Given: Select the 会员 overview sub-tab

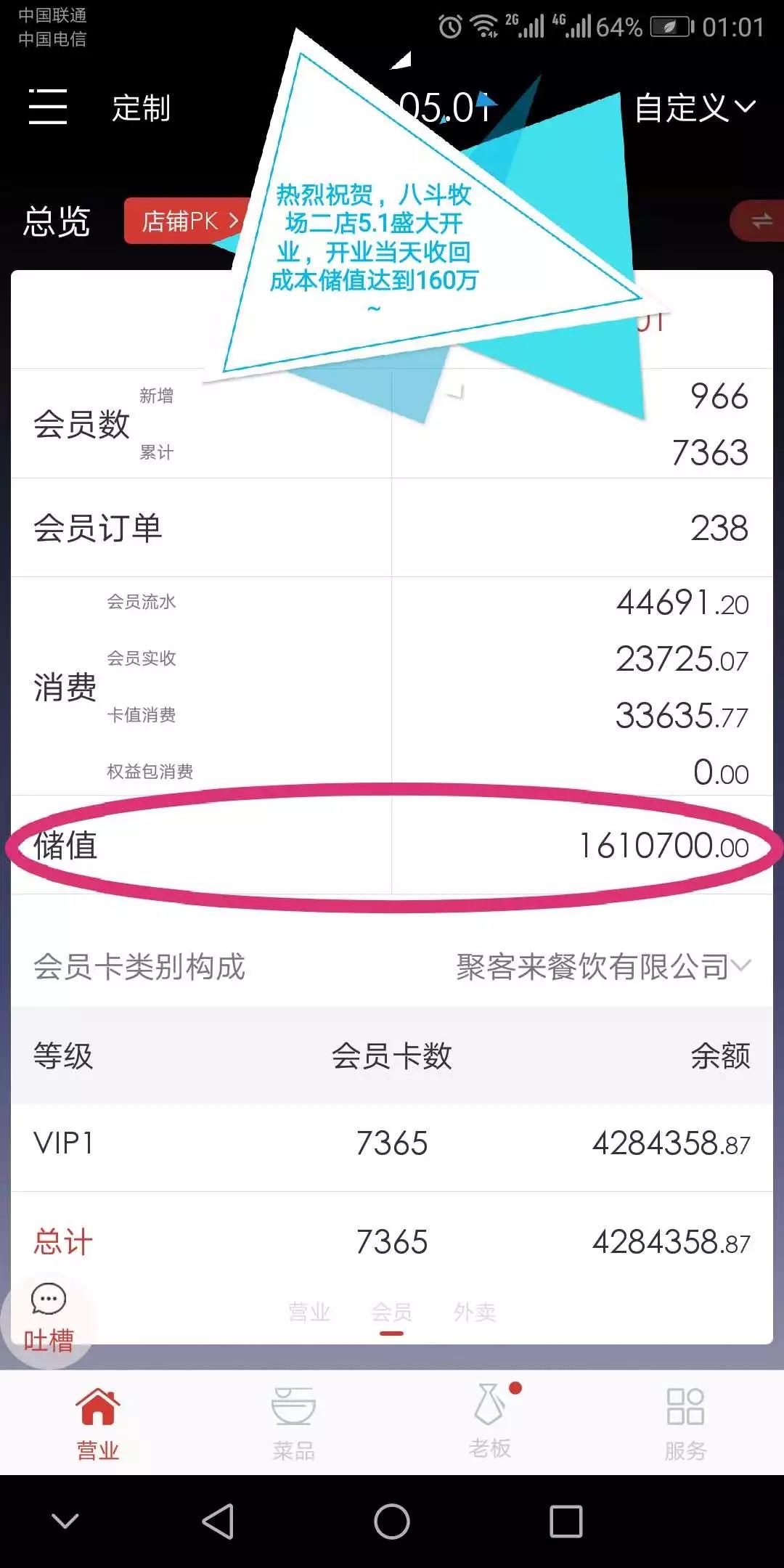Looking at the screenshot, I should (x=391, y=1312).
